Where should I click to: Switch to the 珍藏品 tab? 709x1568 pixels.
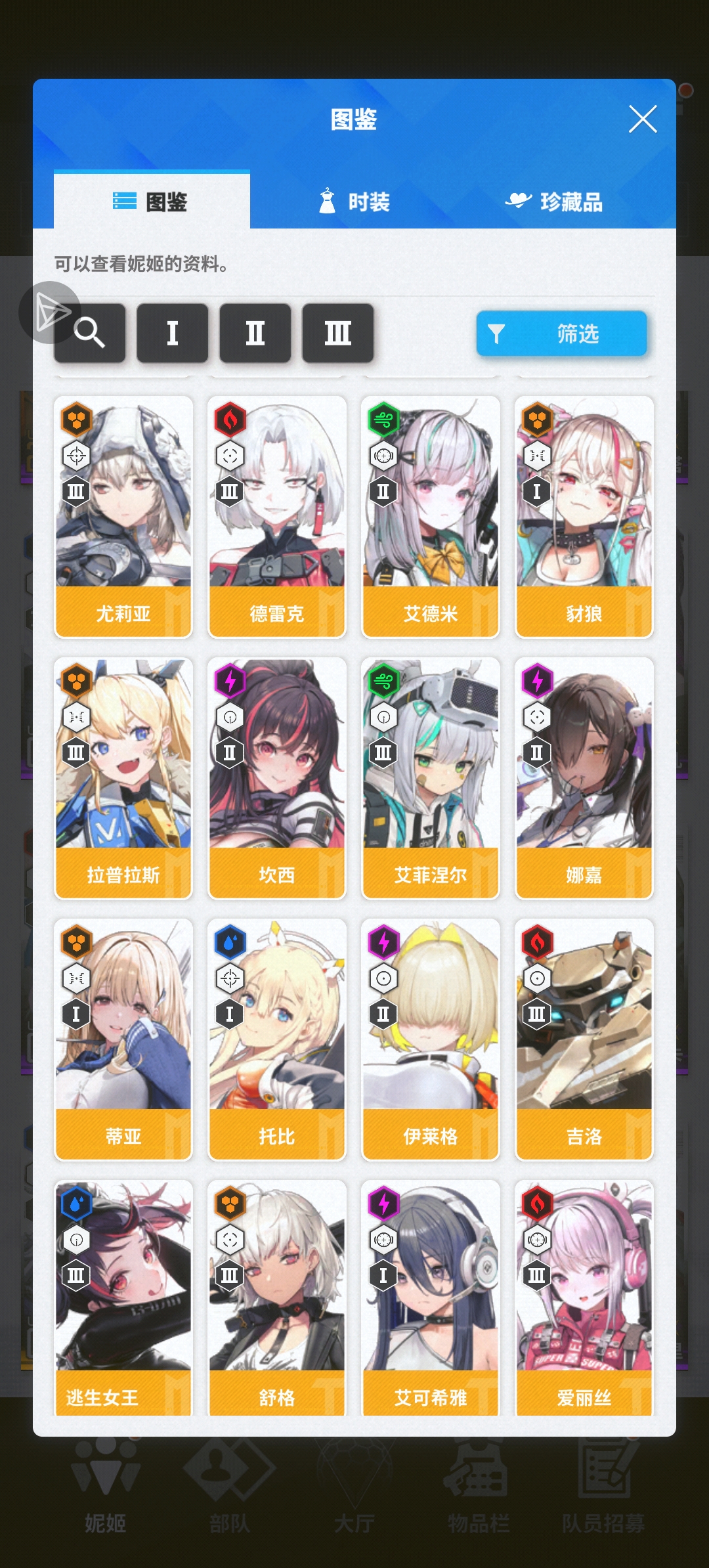tap(554, 202)
